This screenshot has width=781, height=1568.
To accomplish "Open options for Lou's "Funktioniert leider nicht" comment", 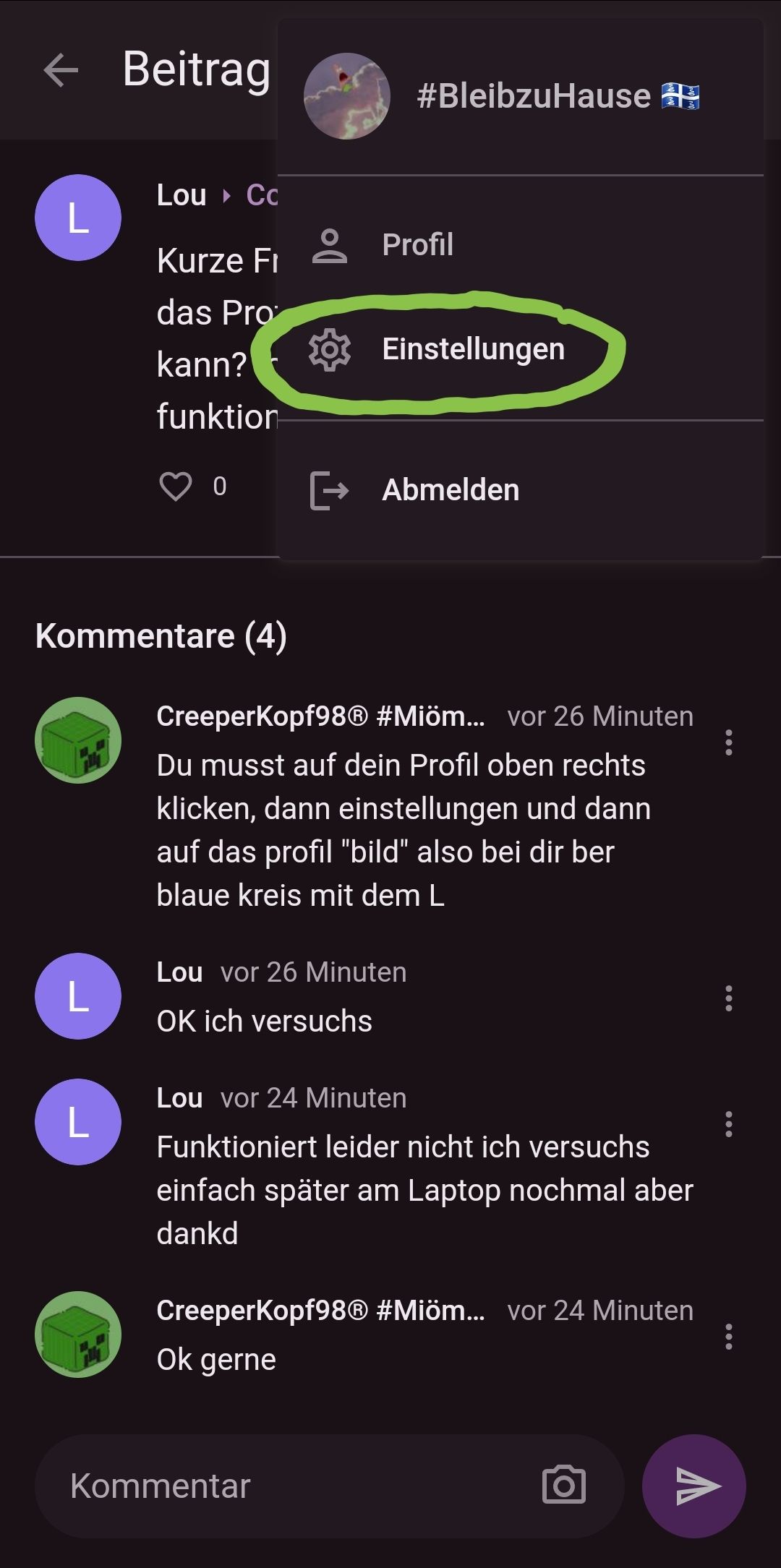I will (x=728, y=1124).
